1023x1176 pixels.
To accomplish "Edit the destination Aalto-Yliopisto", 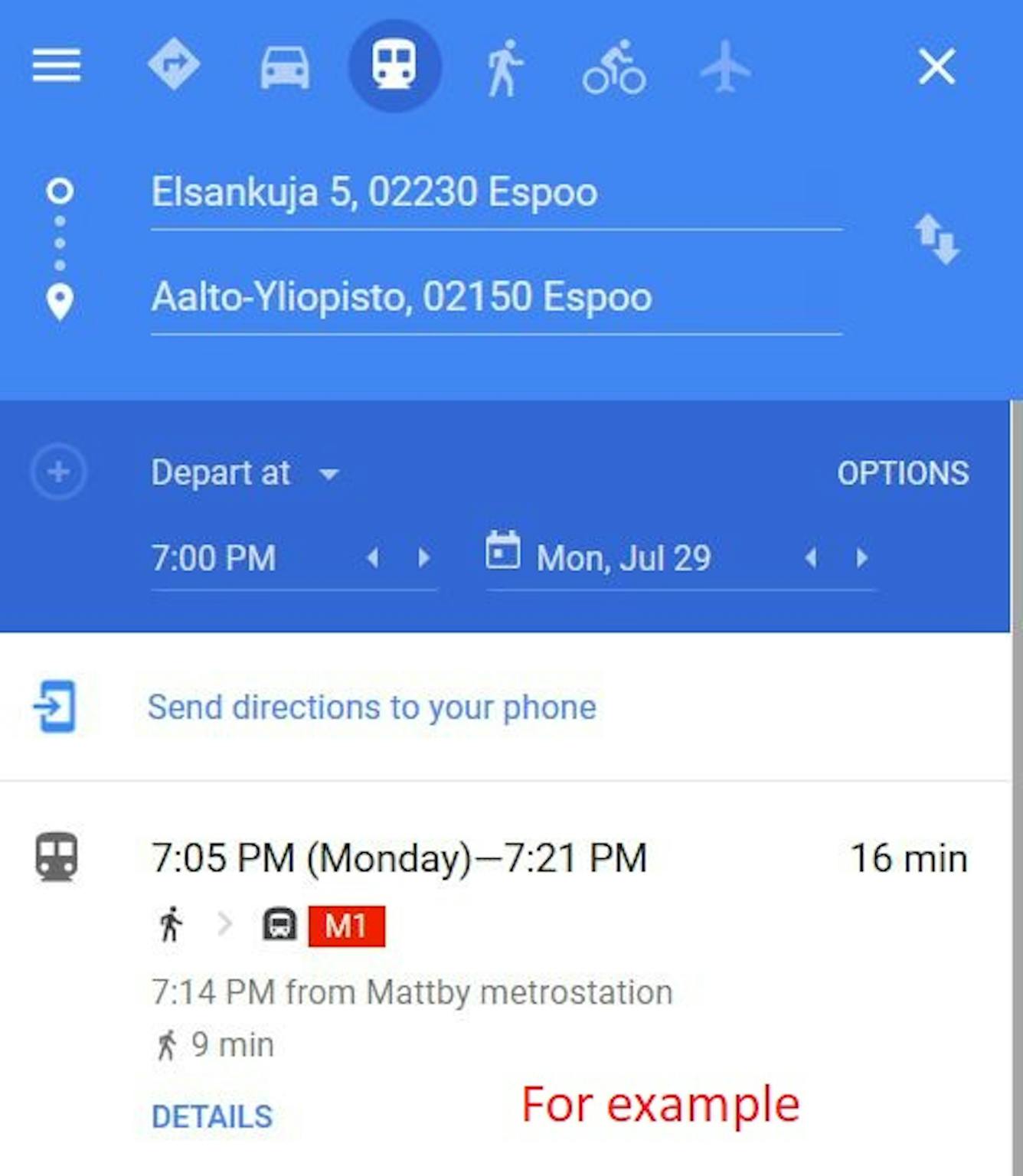I will [x=495, y=297].
